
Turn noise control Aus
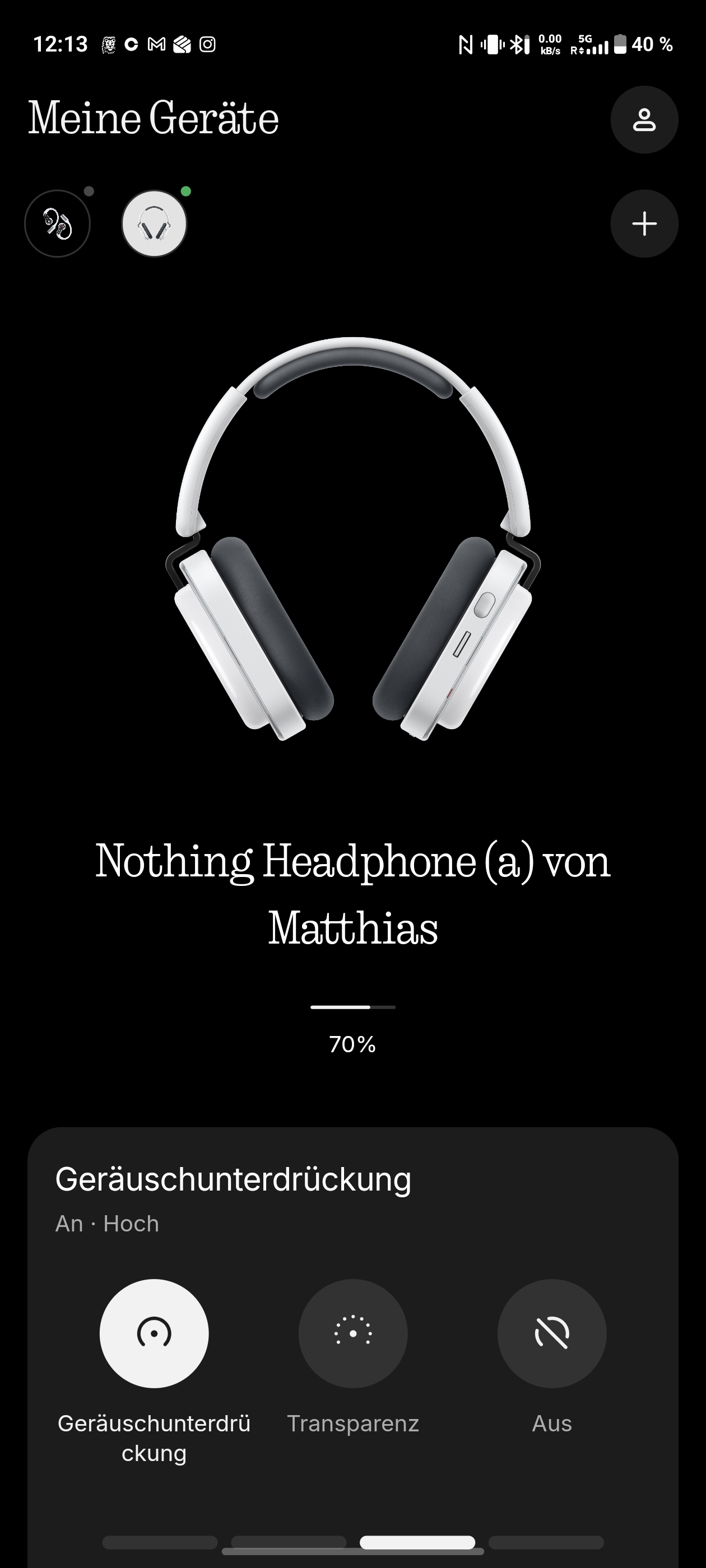(x=551, y=1333)
